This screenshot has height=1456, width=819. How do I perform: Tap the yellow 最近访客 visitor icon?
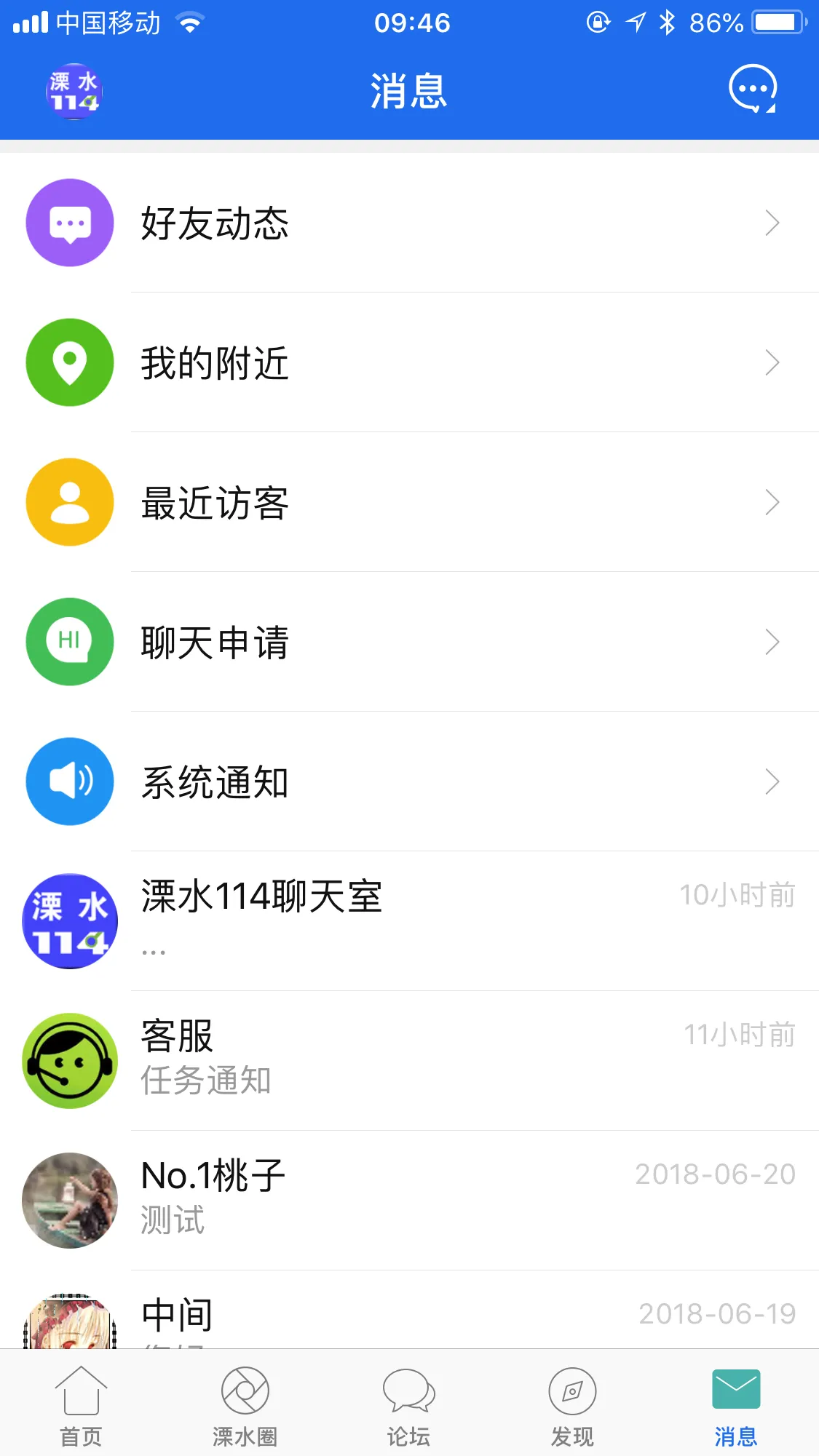point(69,502)
